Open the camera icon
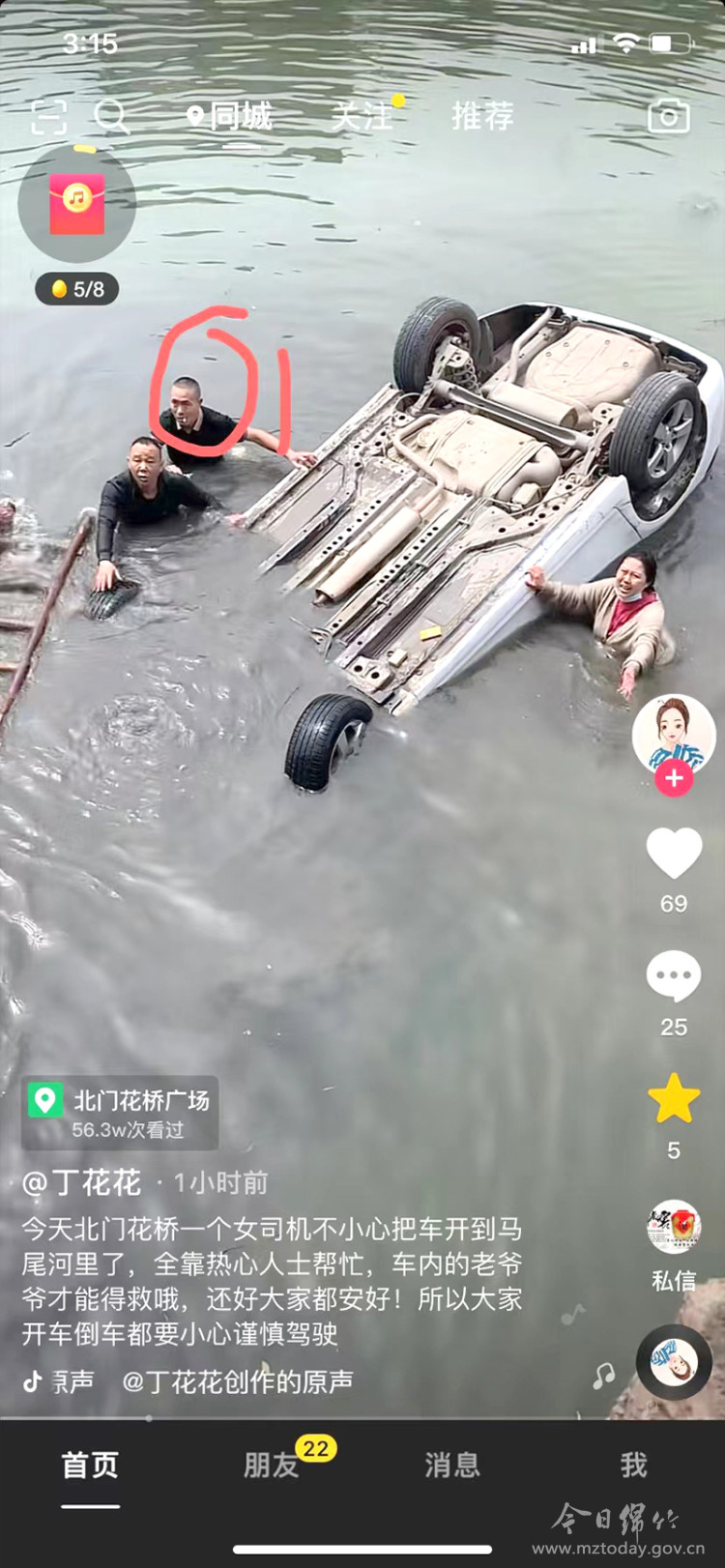This screenshot has width=725, height=1568. (x=668, y=116)
